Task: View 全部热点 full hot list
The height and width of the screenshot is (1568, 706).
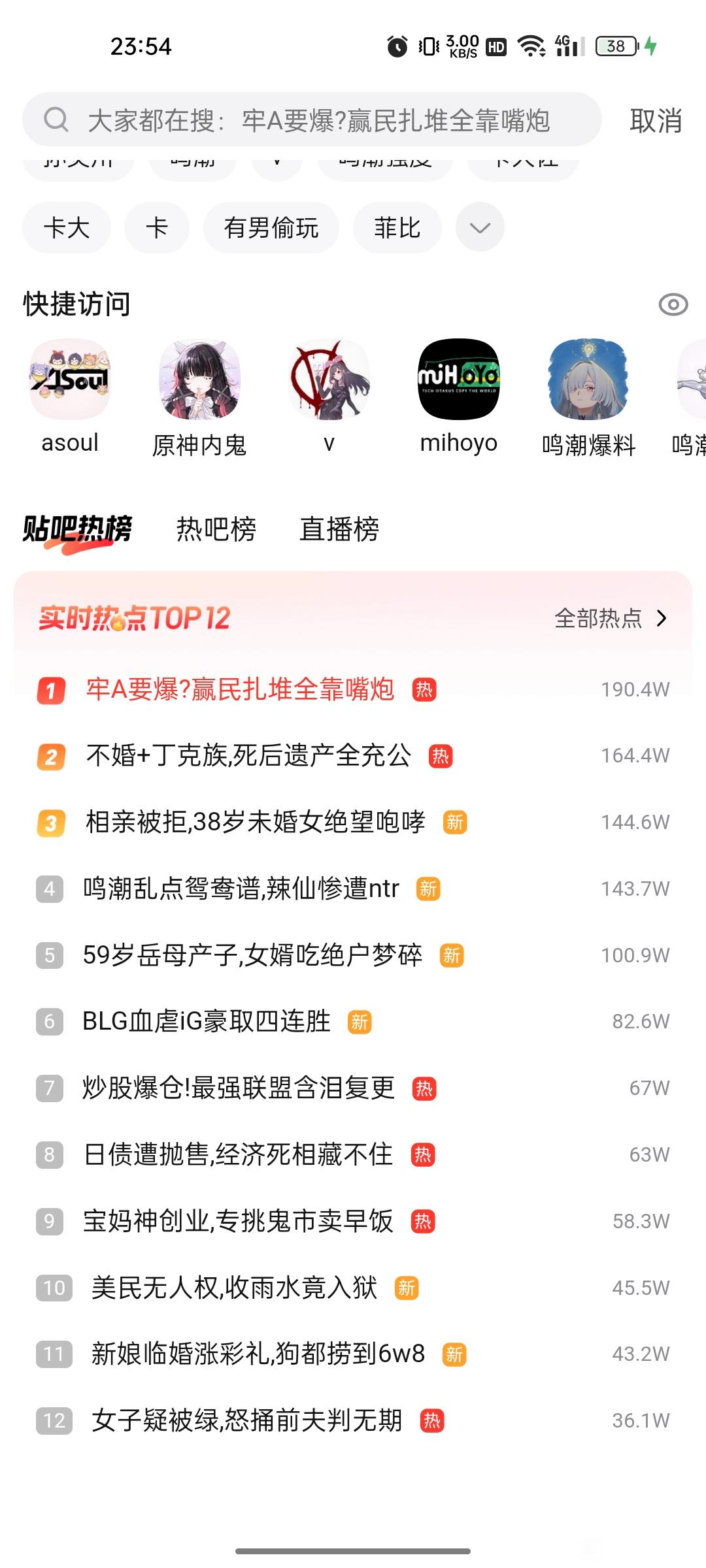Action: pyautogui.click(x=610, y=618)
